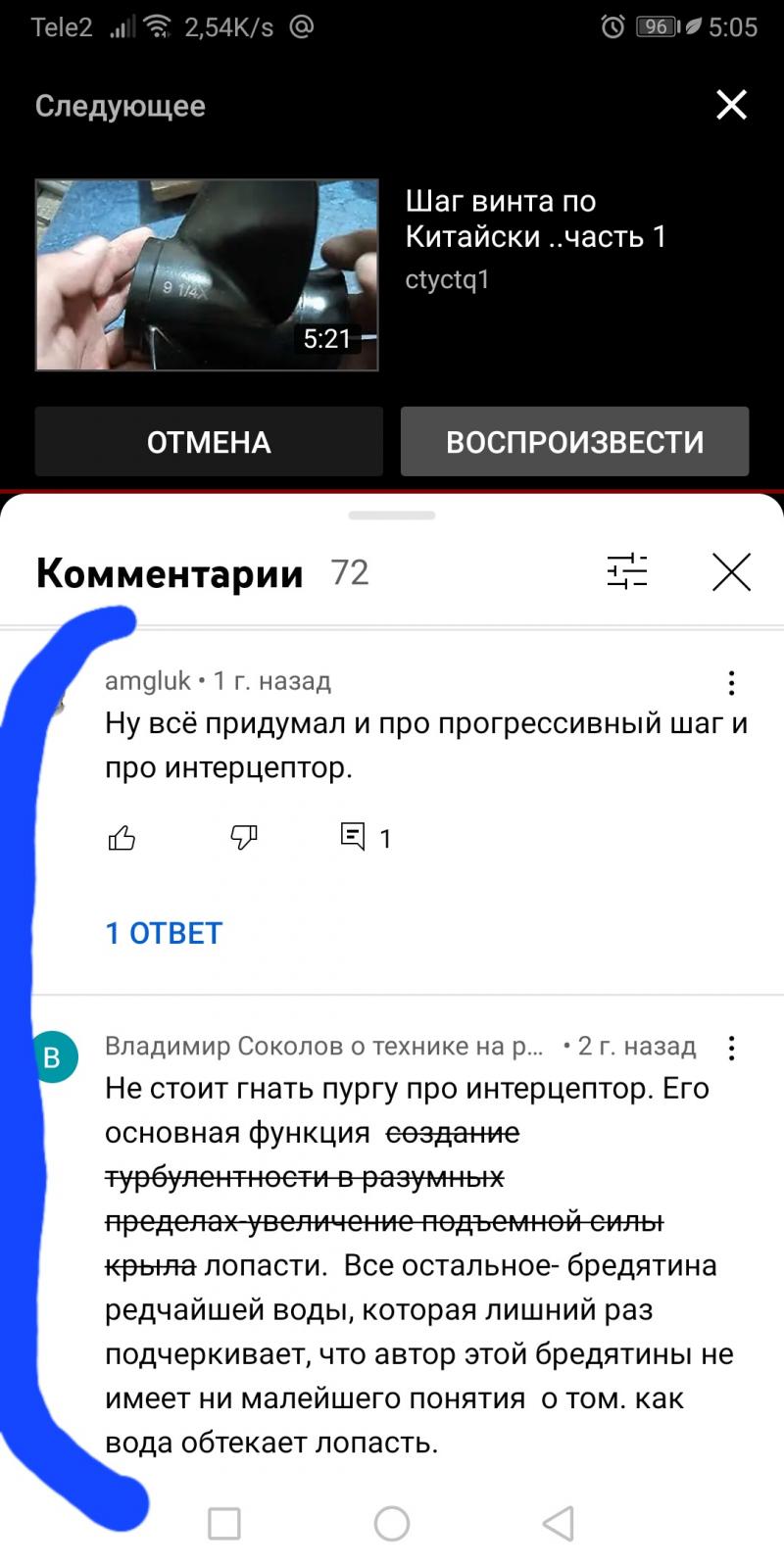The image size is (784, 1568).
Task: Close the Комментарии panel
Action: tap(731, 572)
